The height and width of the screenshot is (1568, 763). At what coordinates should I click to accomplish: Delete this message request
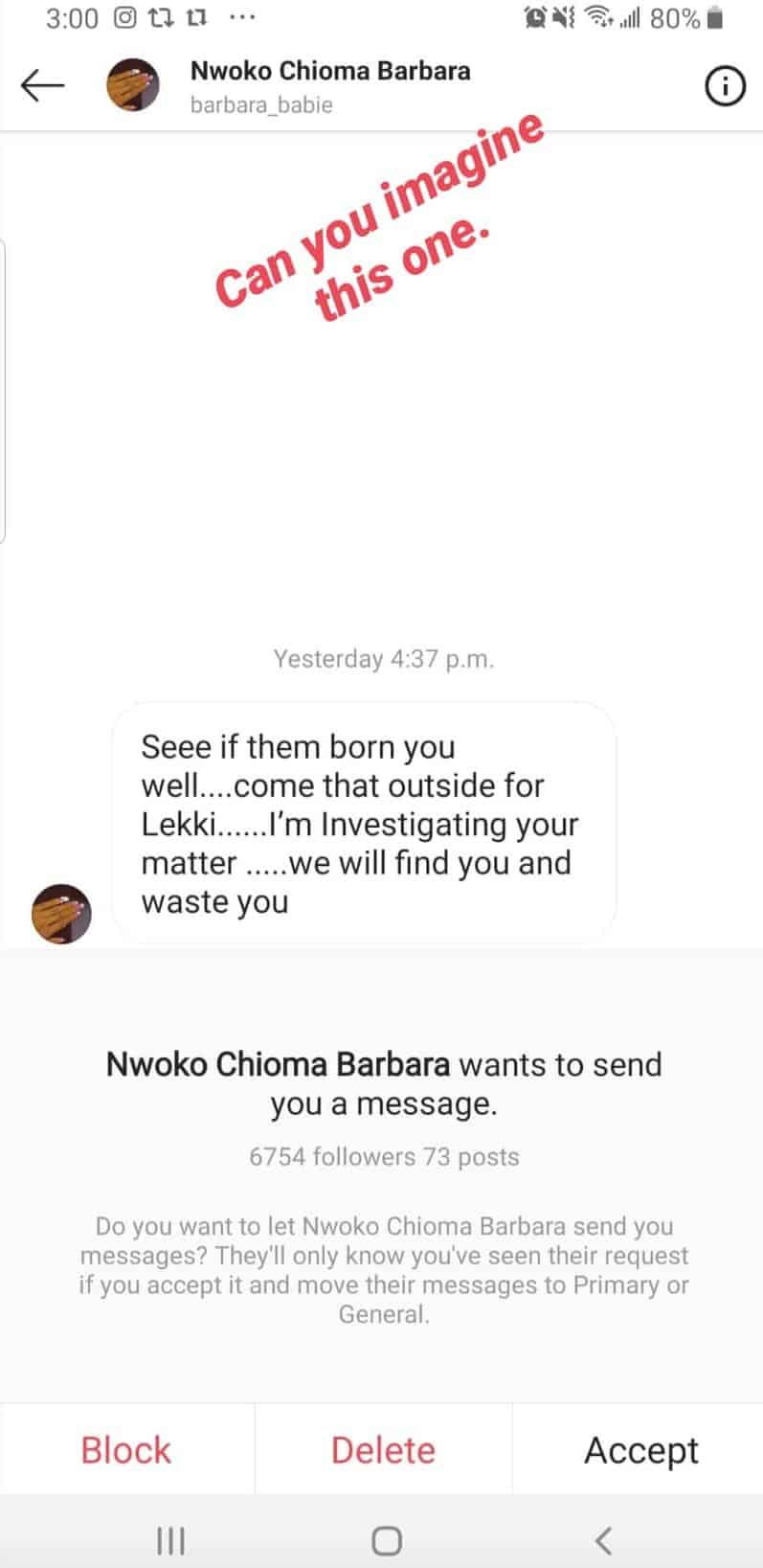383,1450
